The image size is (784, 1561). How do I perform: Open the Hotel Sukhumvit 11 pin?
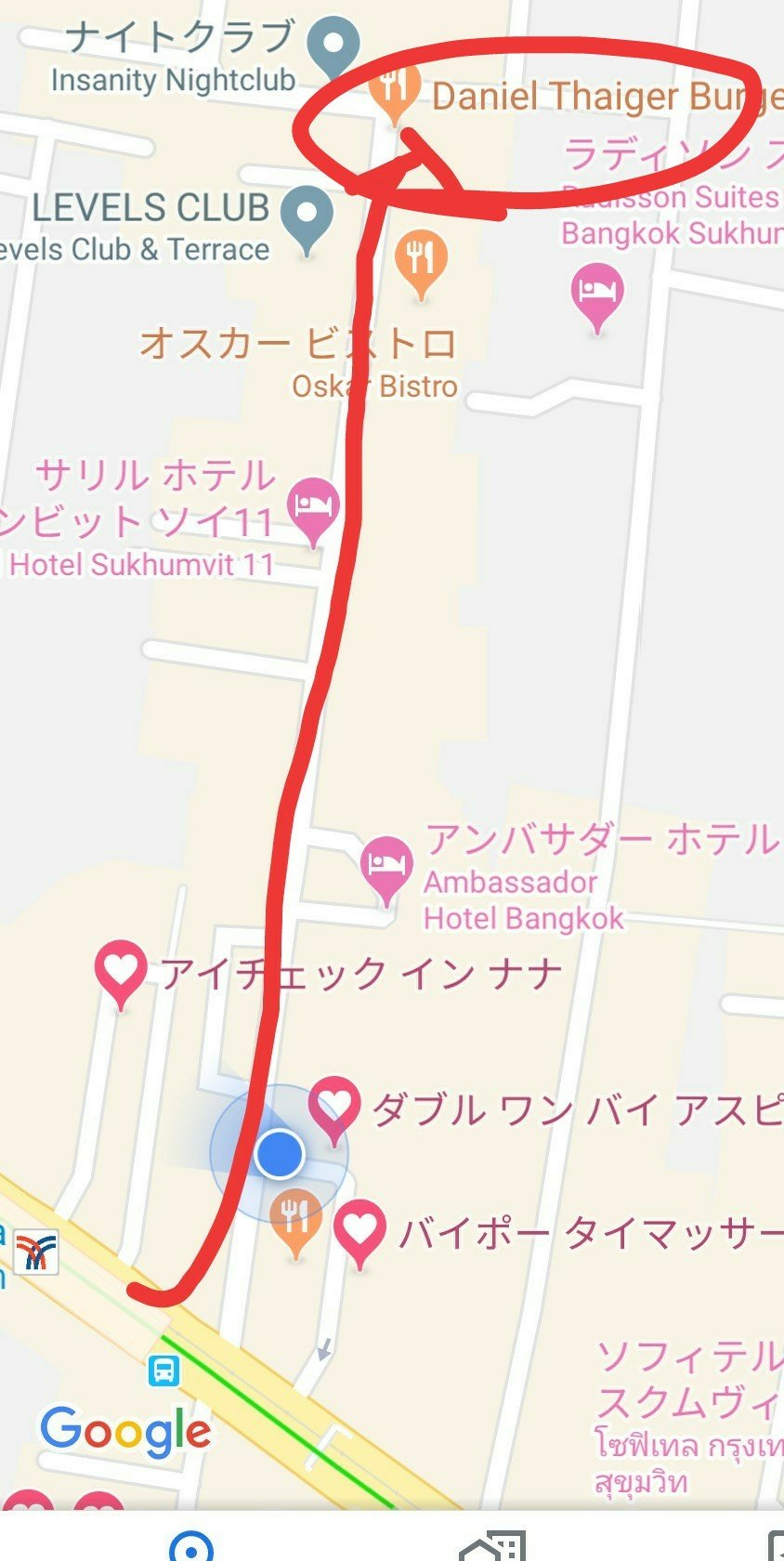tap(314, 506)
